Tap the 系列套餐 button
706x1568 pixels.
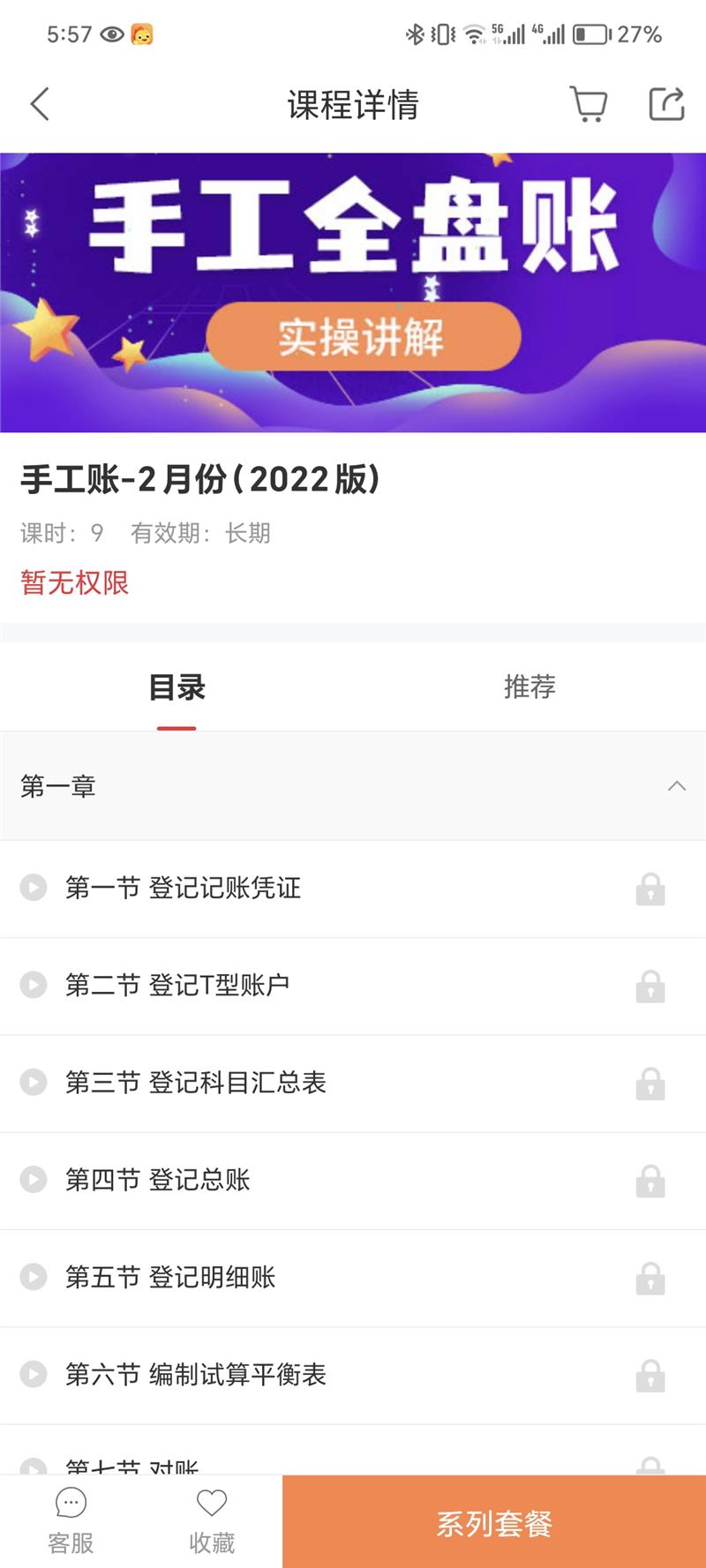494,1523
